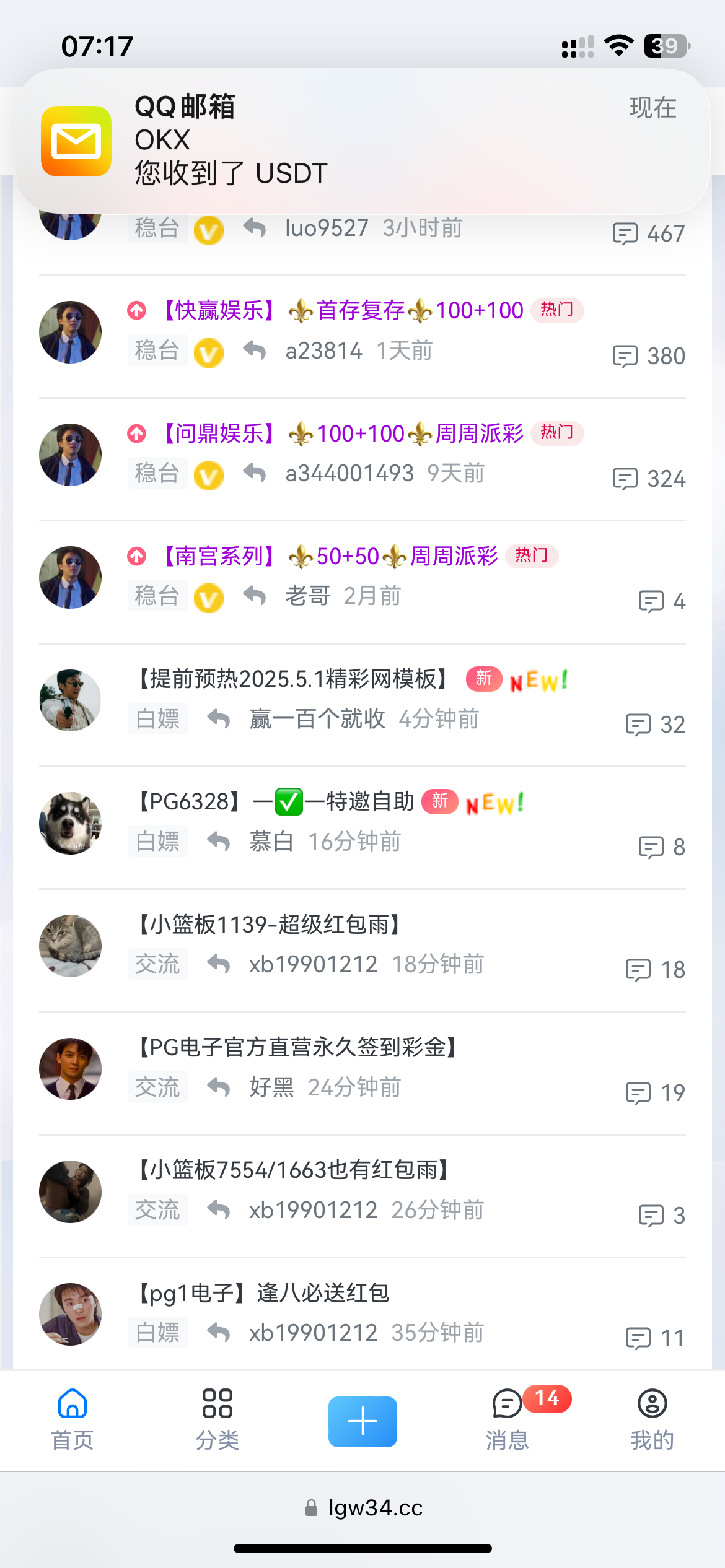Tap the 交流 tag on PG电子官方直营 post
The height and width of the screenshot is (1568, 725).
(x=157, y=1087)
